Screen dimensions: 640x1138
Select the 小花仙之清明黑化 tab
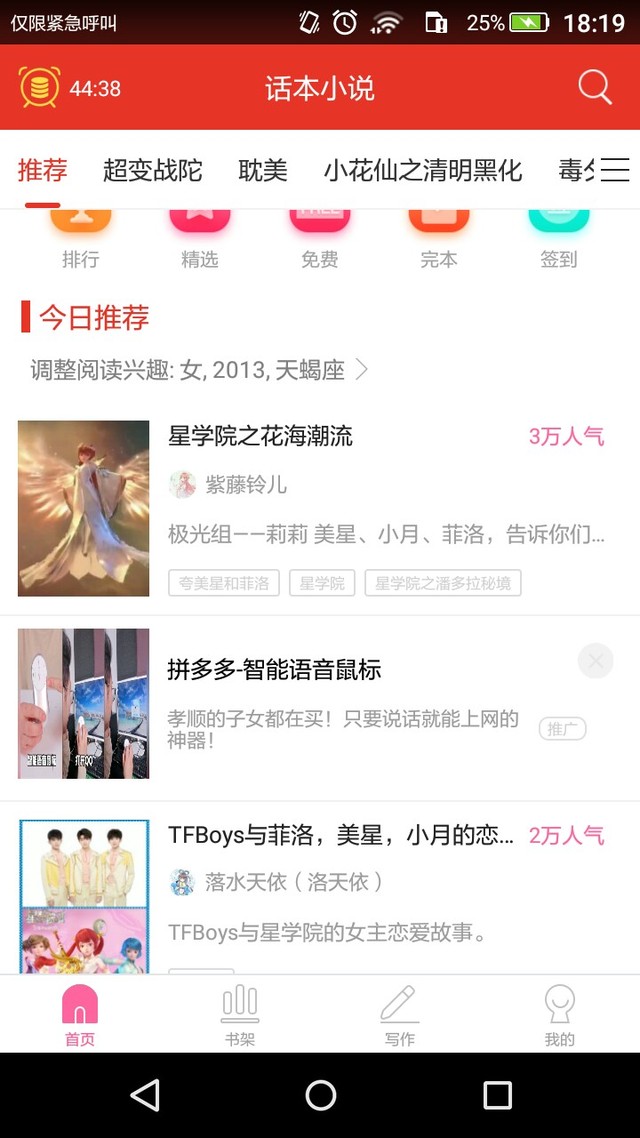(x=422, y=170)
